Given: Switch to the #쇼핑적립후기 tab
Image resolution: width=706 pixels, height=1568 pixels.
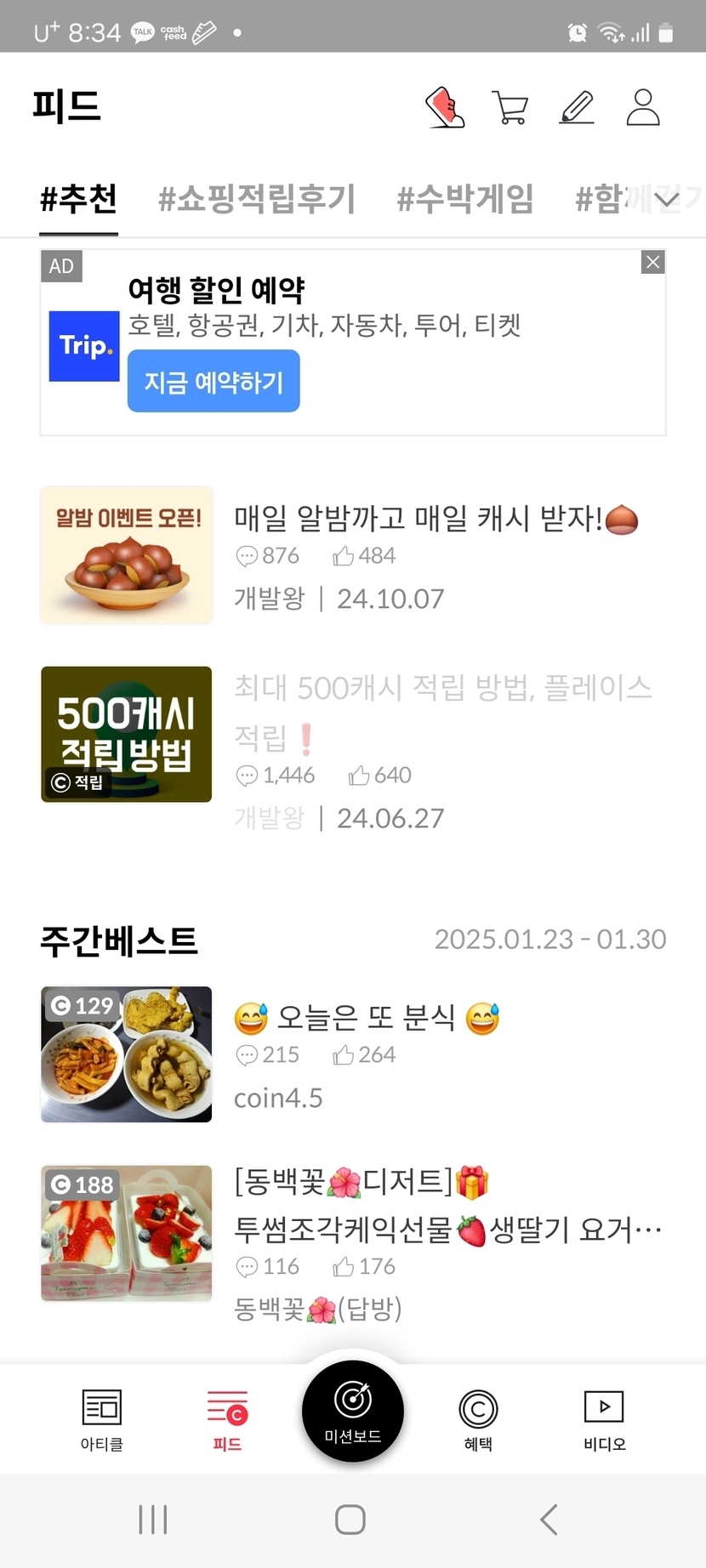Looking at the screenshot, I should (x=256, y=199).
